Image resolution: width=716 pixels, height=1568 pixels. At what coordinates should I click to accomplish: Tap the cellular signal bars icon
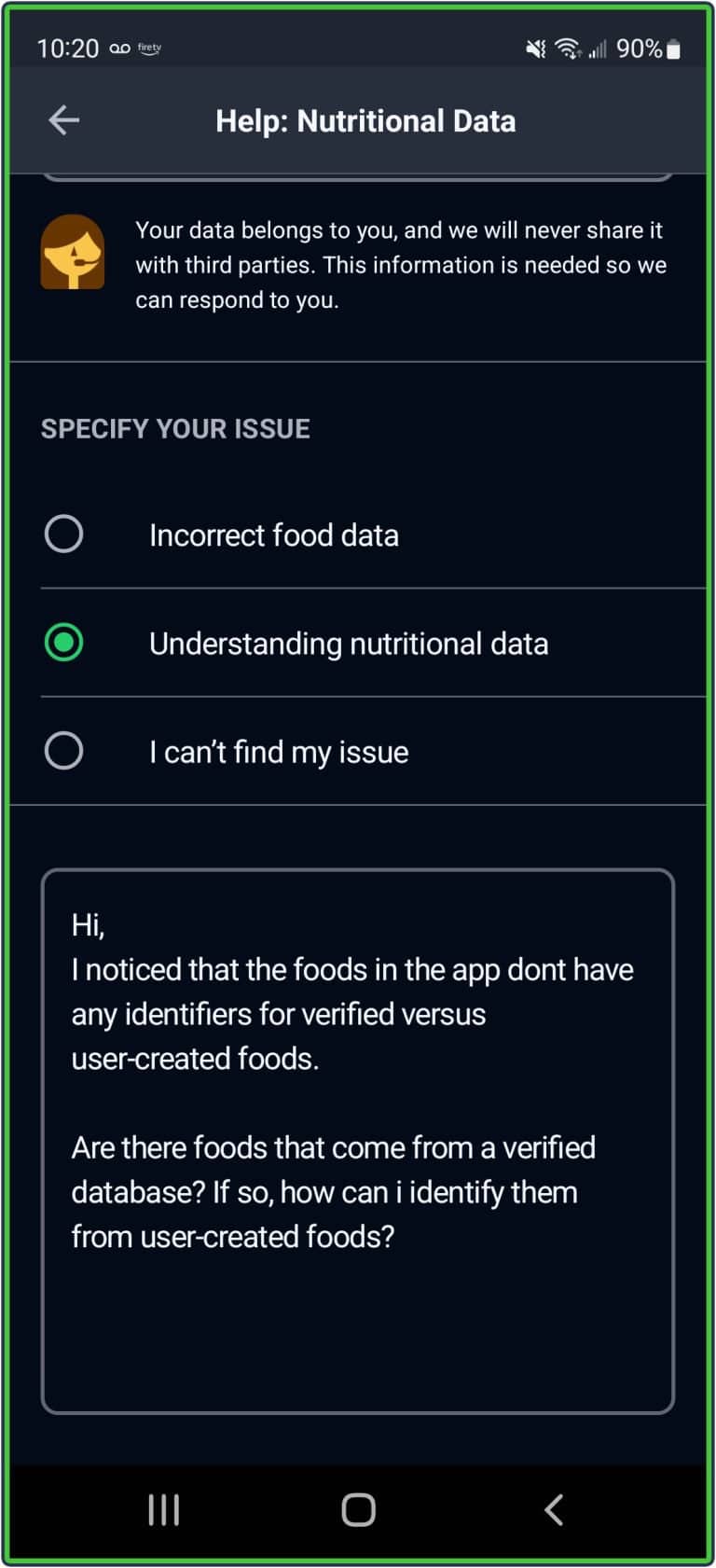(x=599, y=49)
